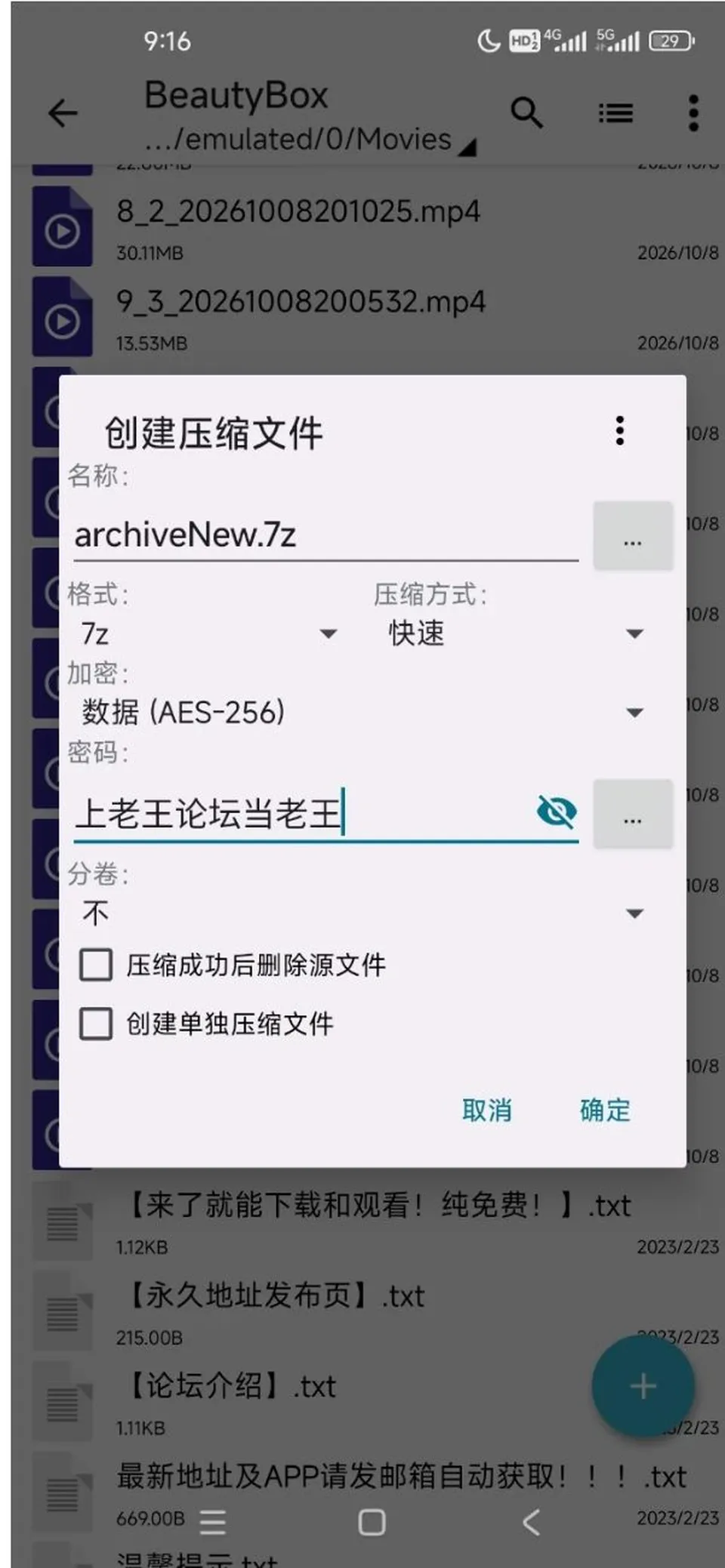
Task: Tap the ellipsis button beside password field
Action: point(633,814)
